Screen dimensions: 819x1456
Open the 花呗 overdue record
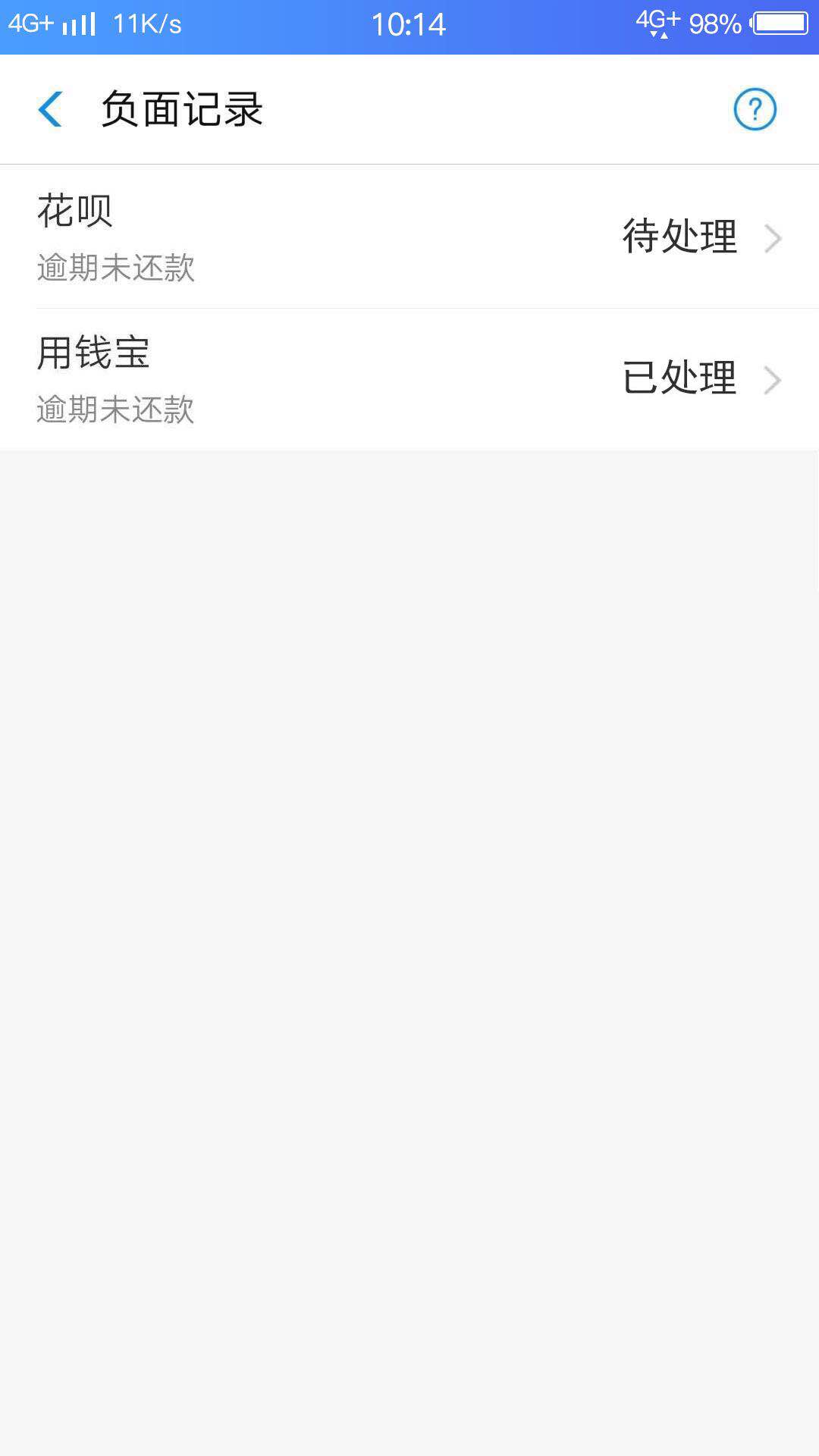pyautogui.click(x=409, y=237)
